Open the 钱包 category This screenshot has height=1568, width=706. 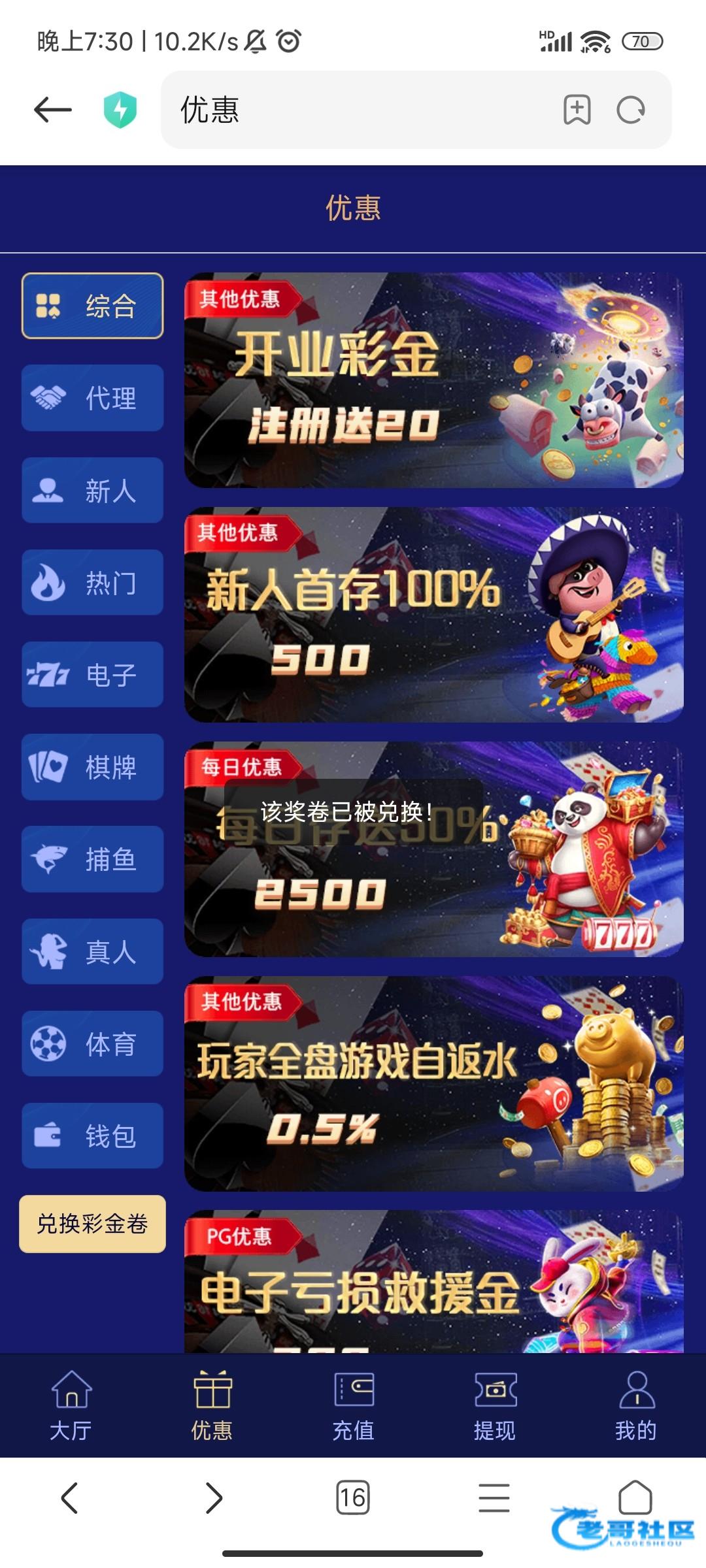pos(92,1135)
